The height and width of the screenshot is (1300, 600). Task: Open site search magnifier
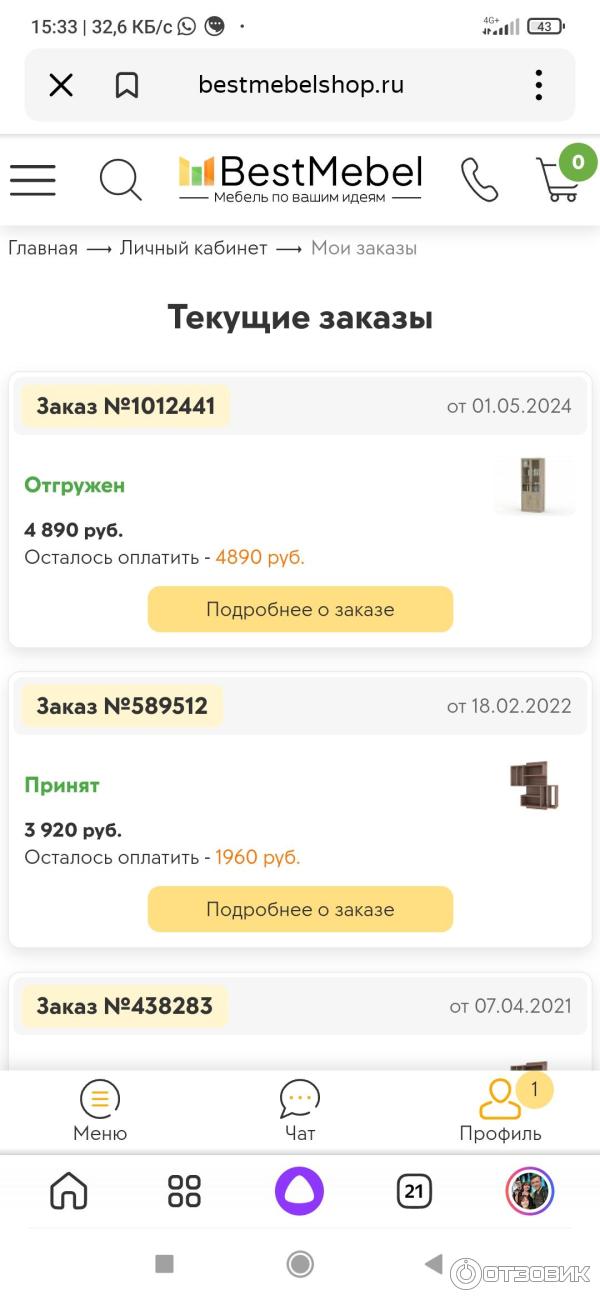coord(121,180)
